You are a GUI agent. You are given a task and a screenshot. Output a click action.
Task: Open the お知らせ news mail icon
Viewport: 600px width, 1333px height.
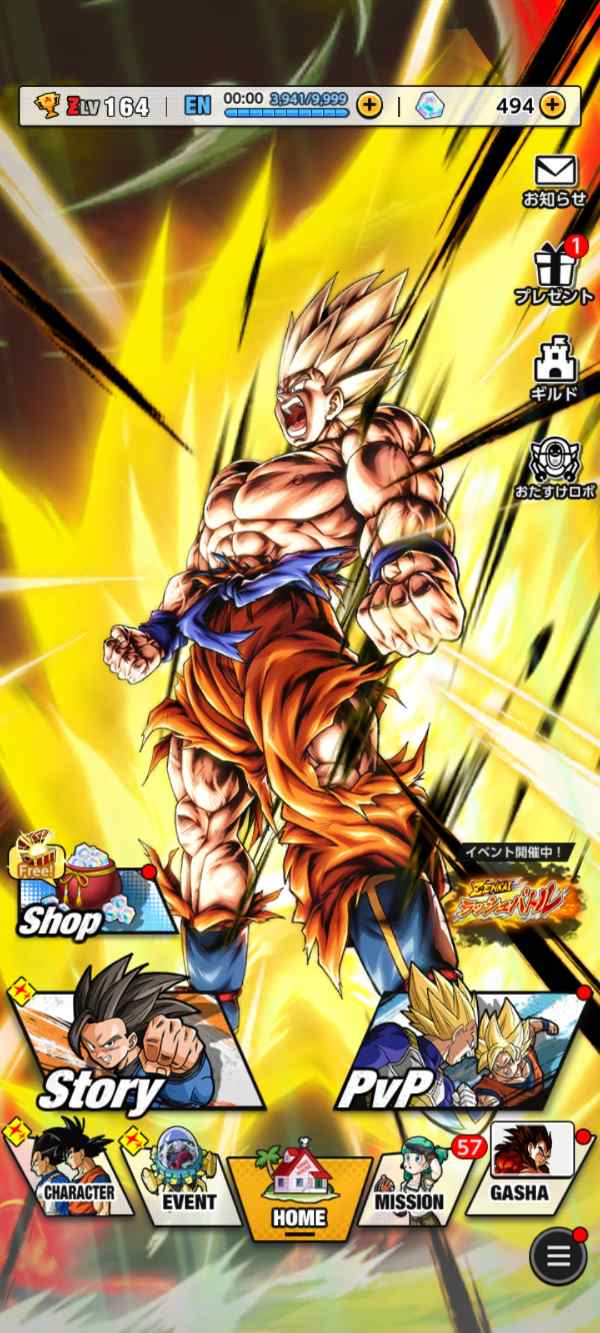pos(554,180)
